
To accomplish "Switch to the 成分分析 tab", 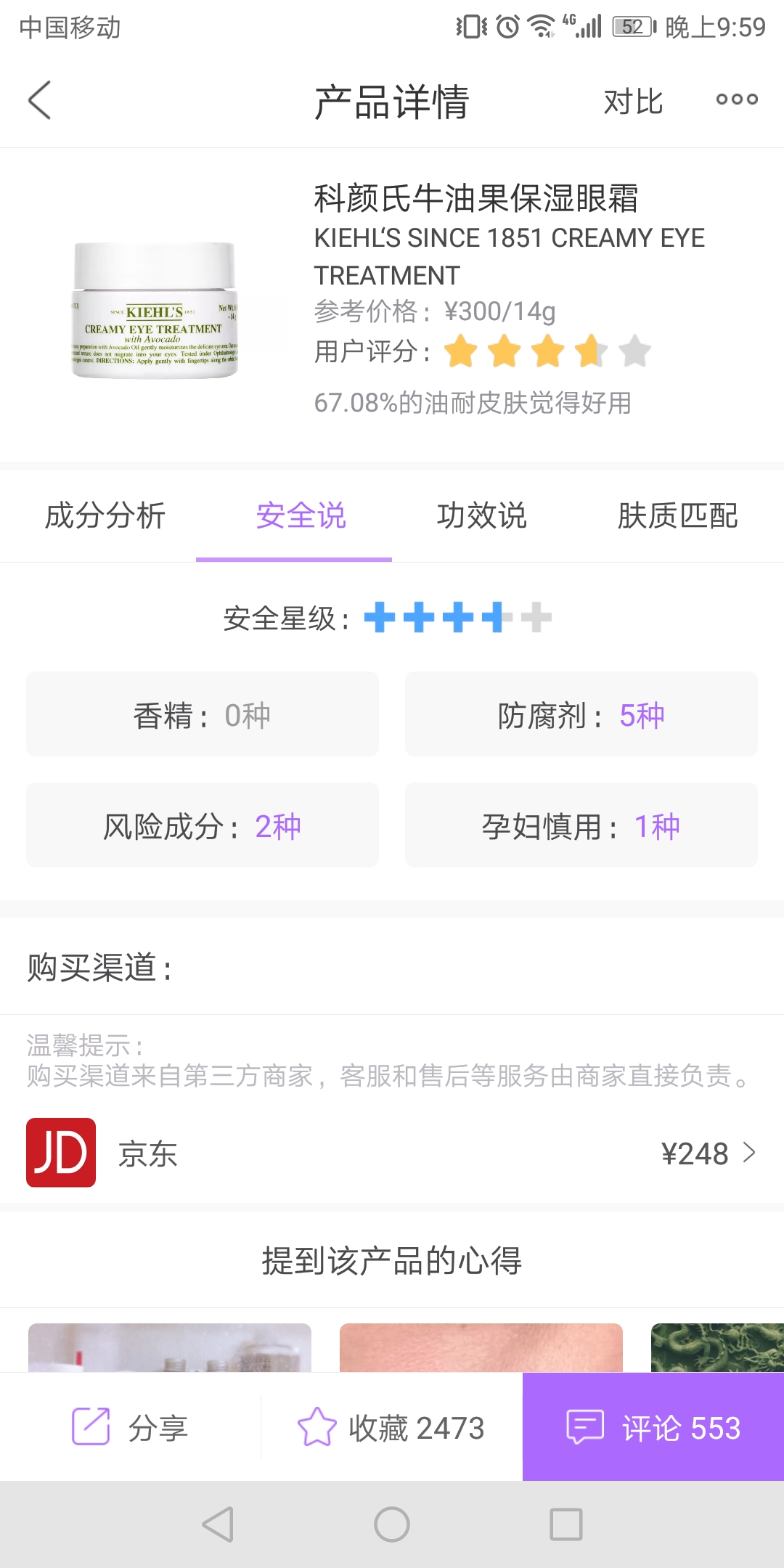I will pos(105,517).
